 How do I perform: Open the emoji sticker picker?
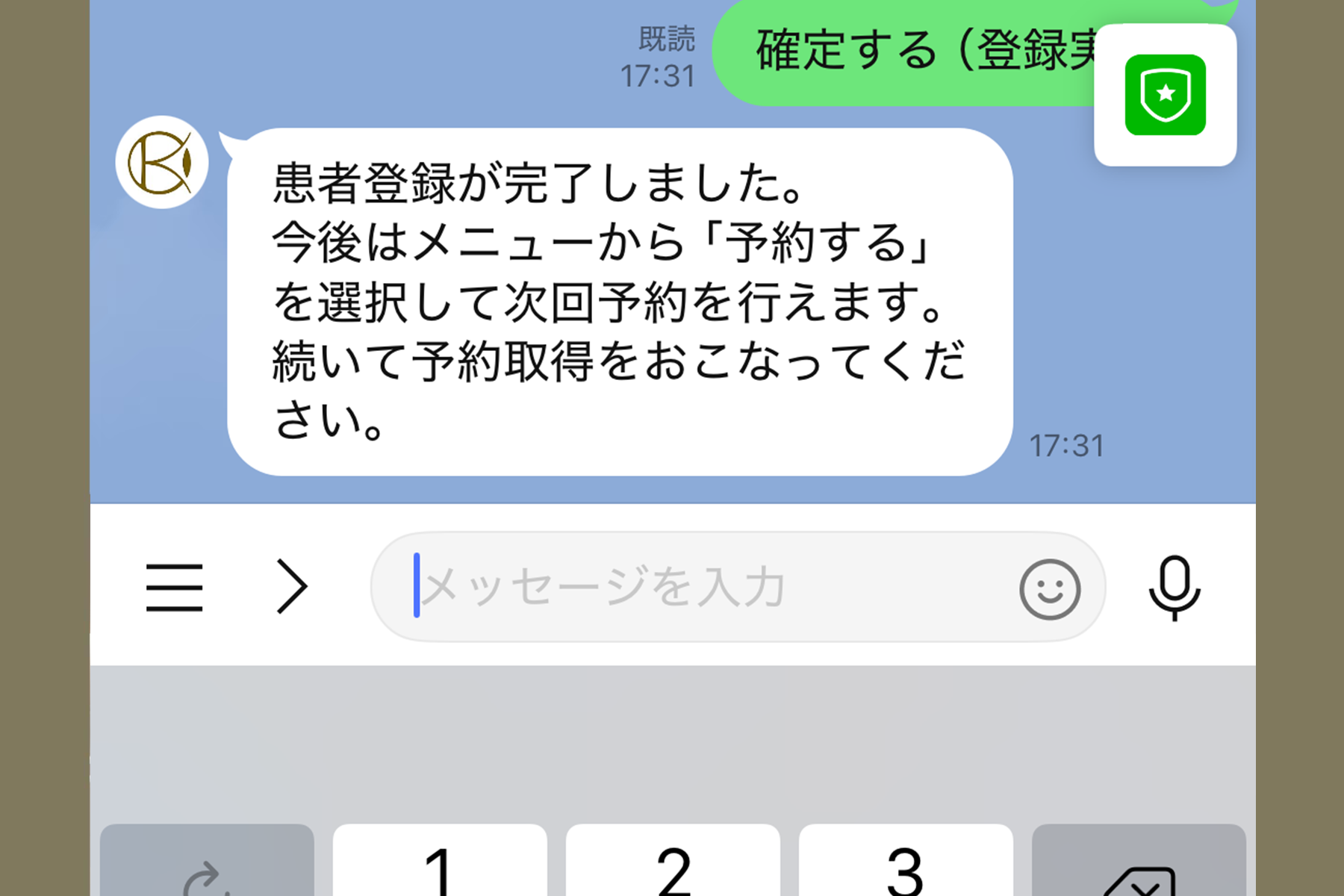1049,589
